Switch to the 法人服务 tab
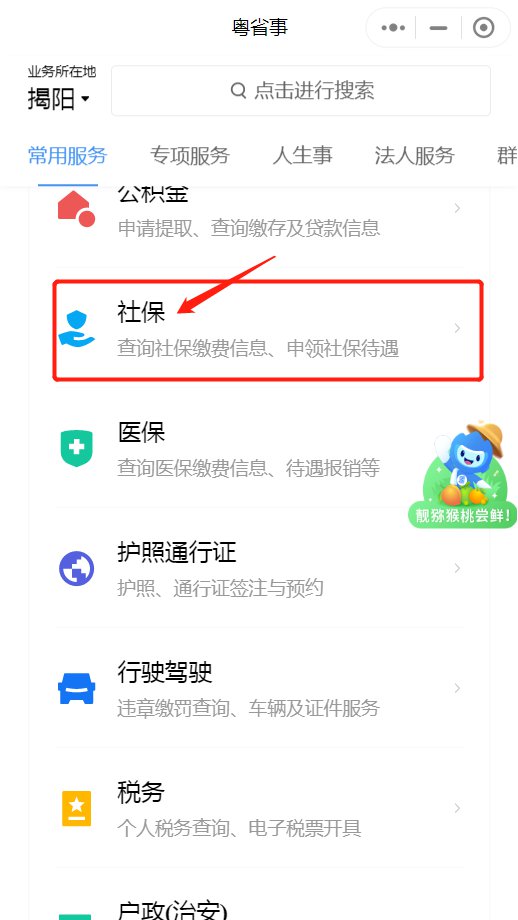Screen dimensions: 518x920 coord(414,155)
